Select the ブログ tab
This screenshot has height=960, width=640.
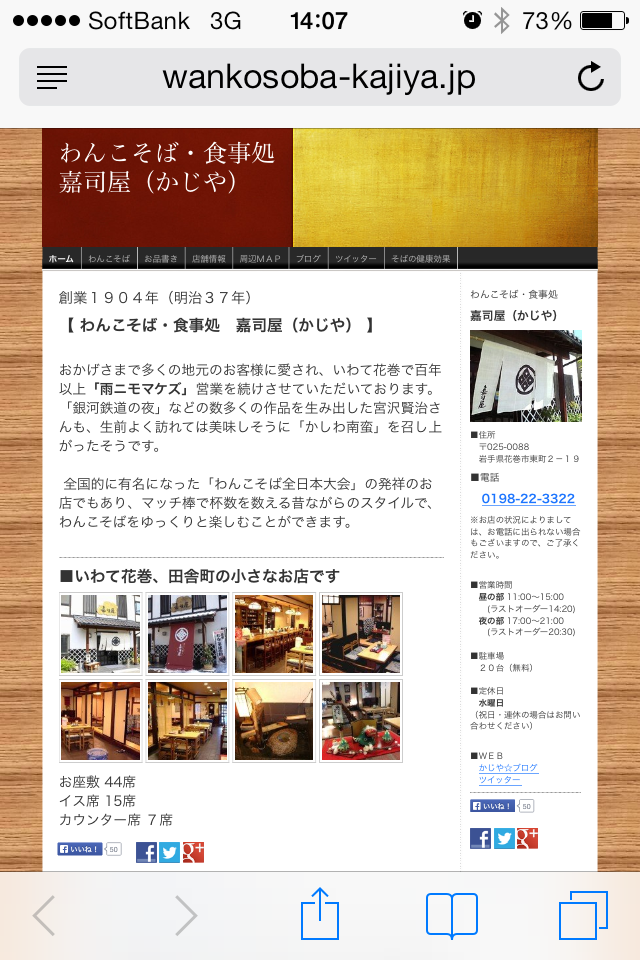[308, 258]
